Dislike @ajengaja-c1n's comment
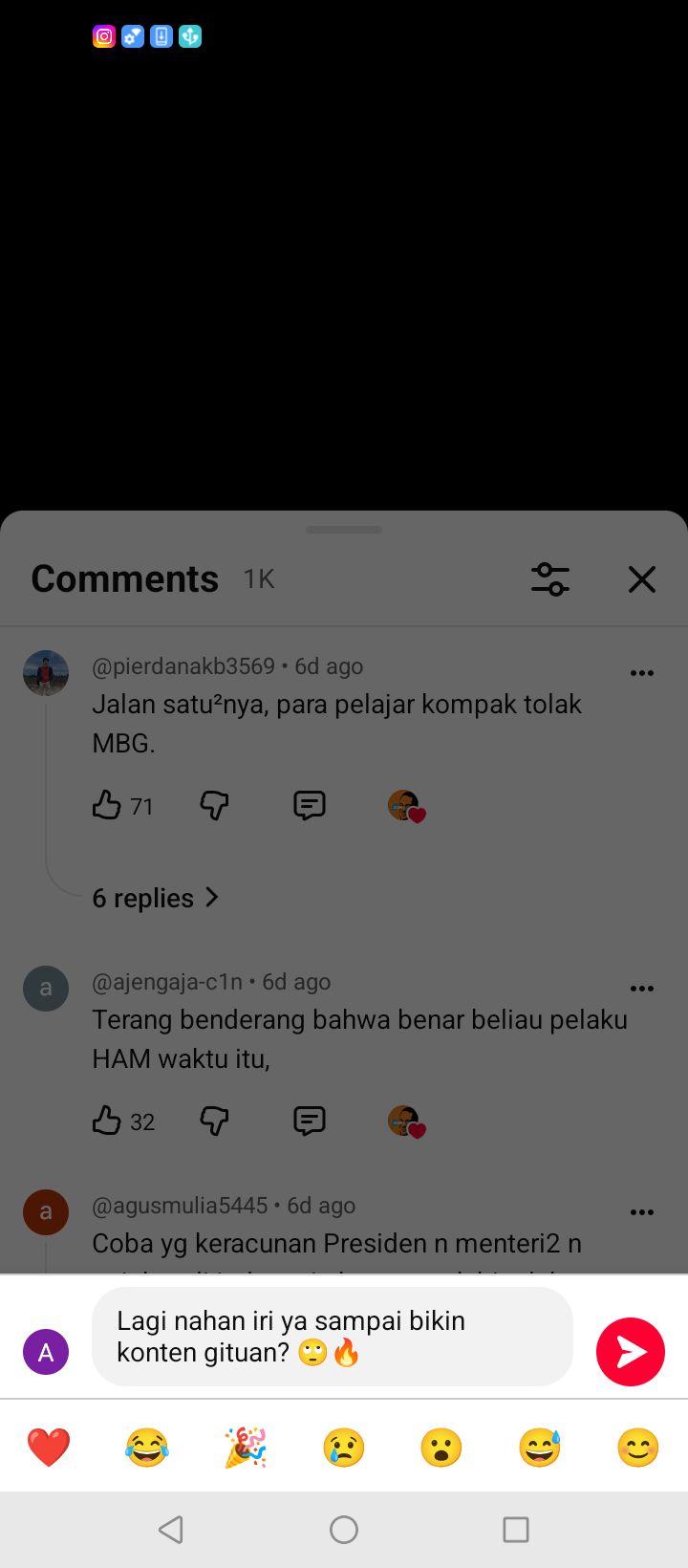This screenshot has height=1568, width=688. [214, 1121]
